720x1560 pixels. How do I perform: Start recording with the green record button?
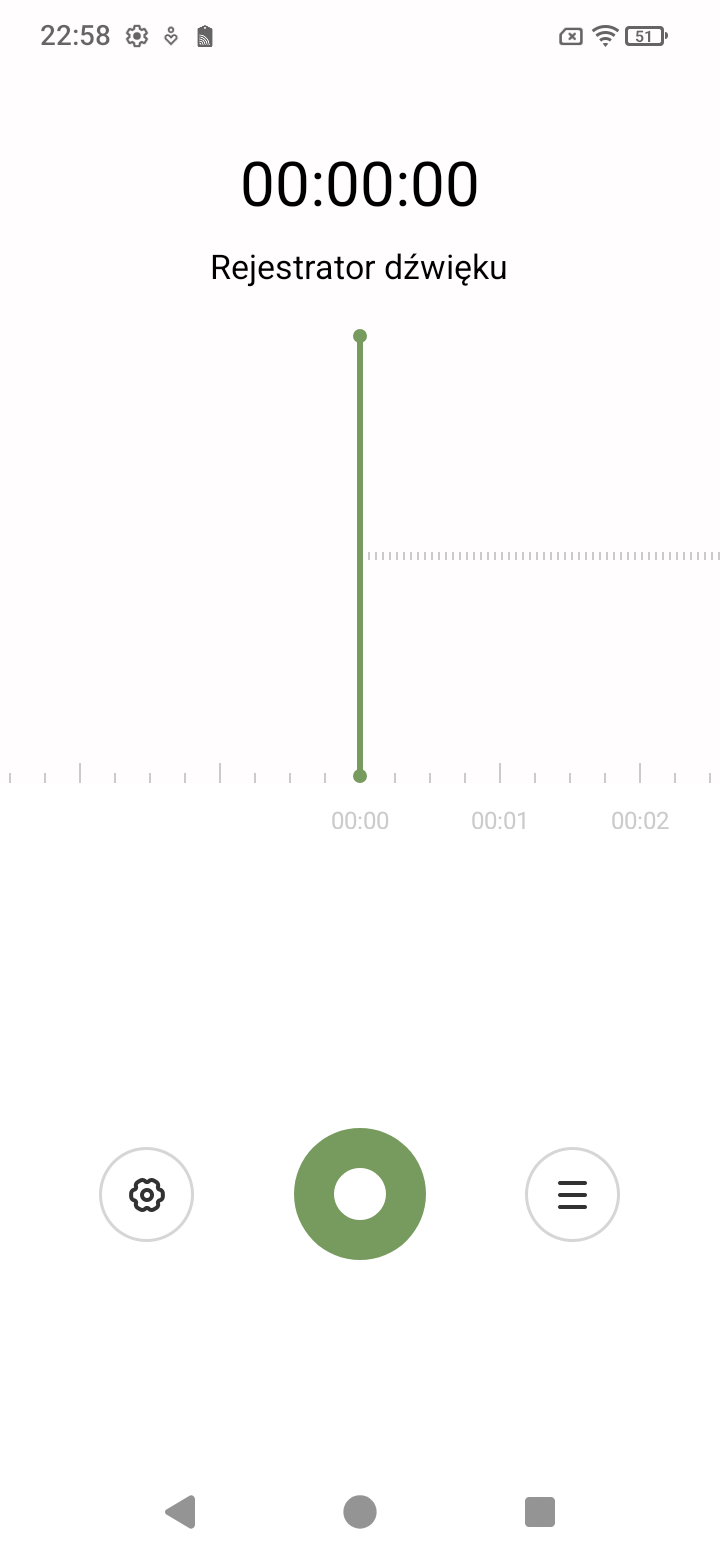[360, 1194]
